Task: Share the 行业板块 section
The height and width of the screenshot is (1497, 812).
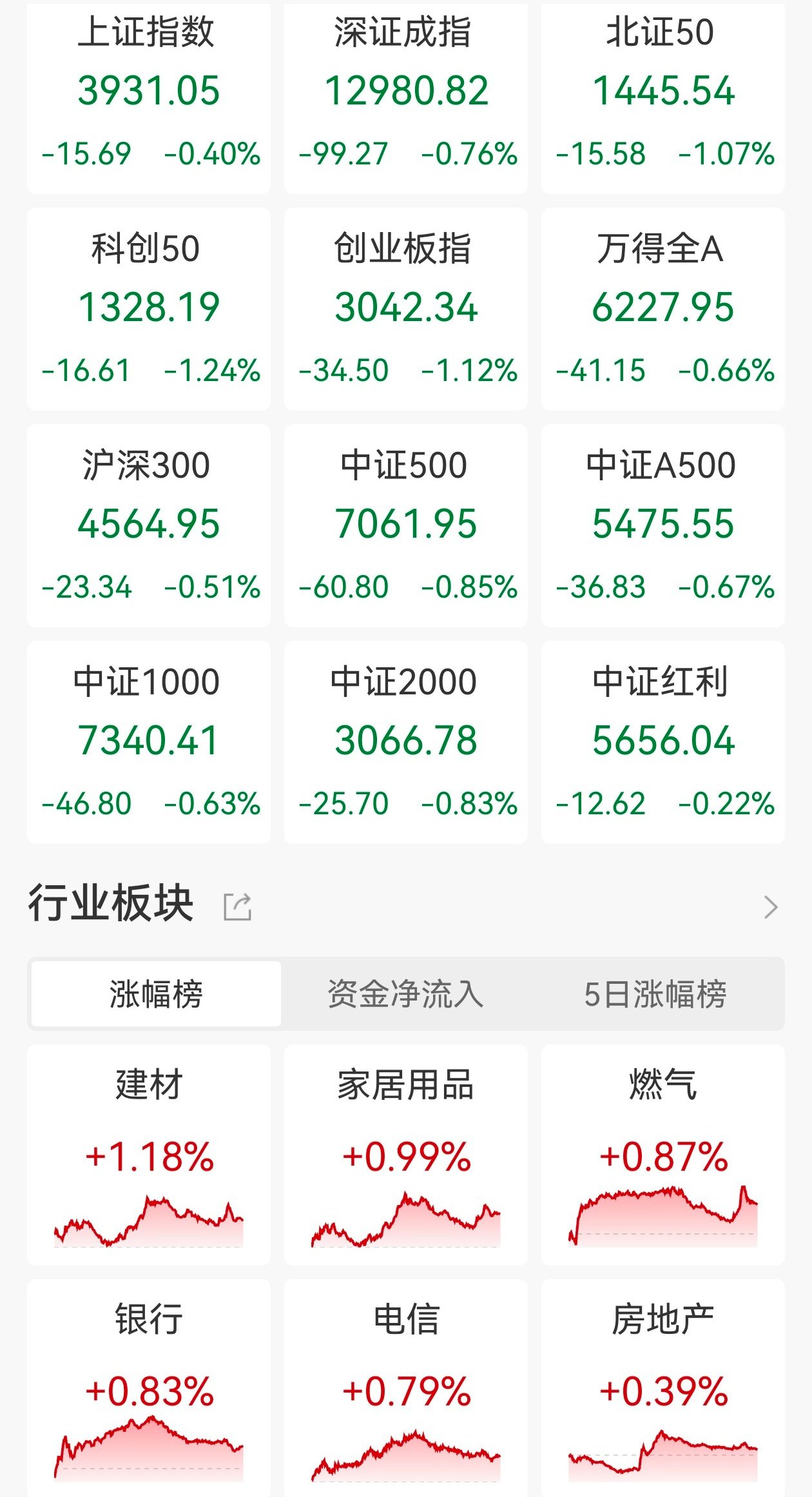Action: tap(237, 906)
